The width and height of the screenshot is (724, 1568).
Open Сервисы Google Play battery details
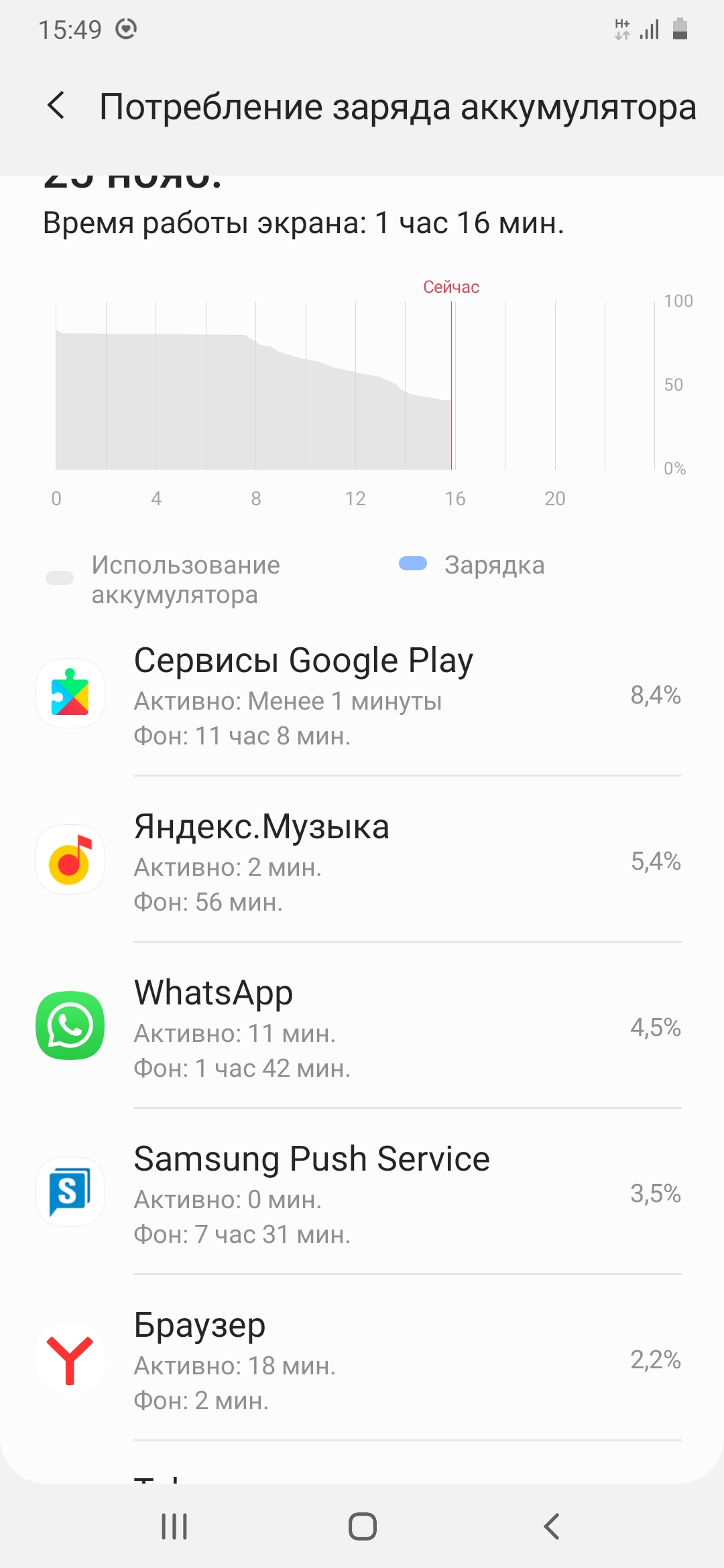362,694
